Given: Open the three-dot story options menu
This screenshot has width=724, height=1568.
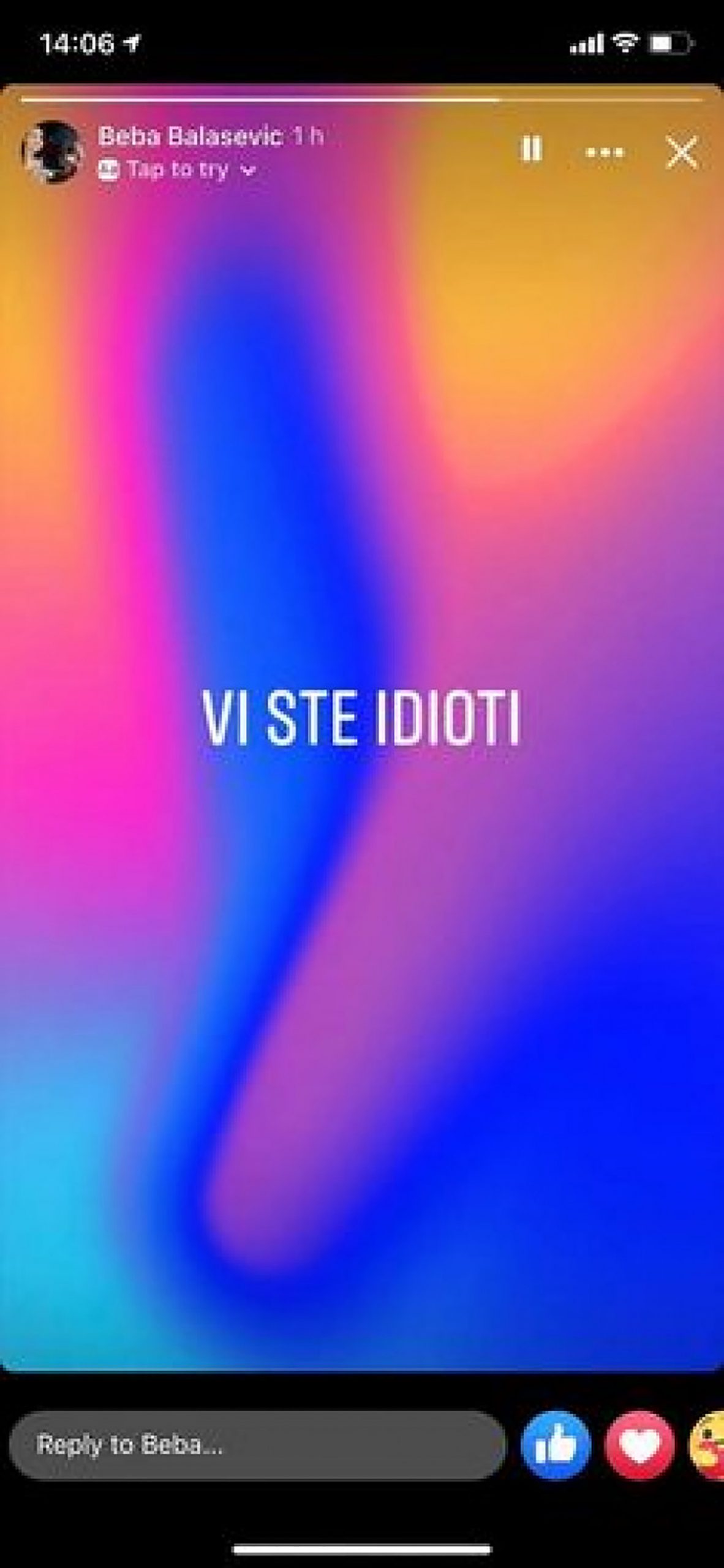Looking at the screenshot, I should [x=605, y=152].
